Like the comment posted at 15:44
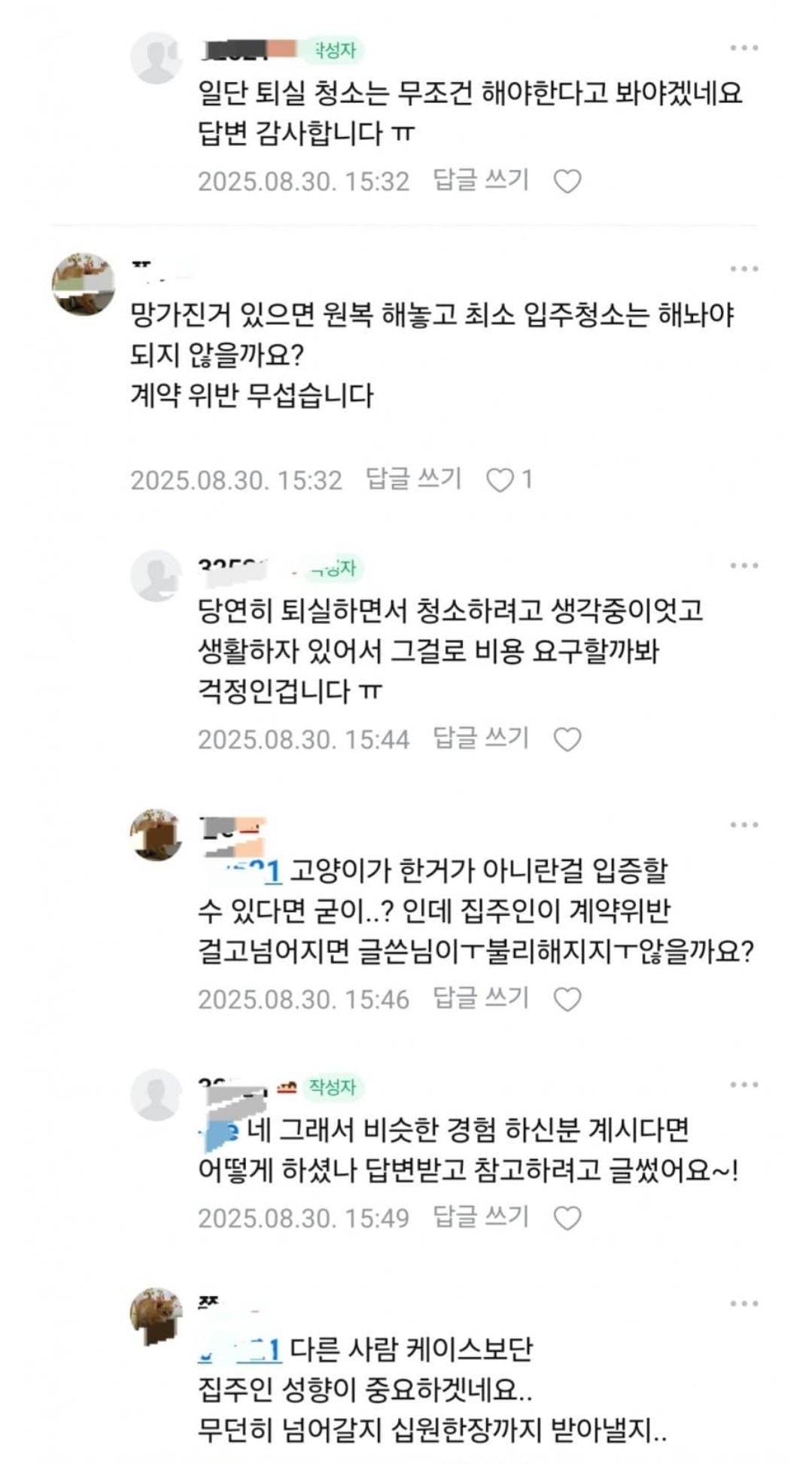The height and width of the screenshot is (1464, 812). tap(567, 740)
